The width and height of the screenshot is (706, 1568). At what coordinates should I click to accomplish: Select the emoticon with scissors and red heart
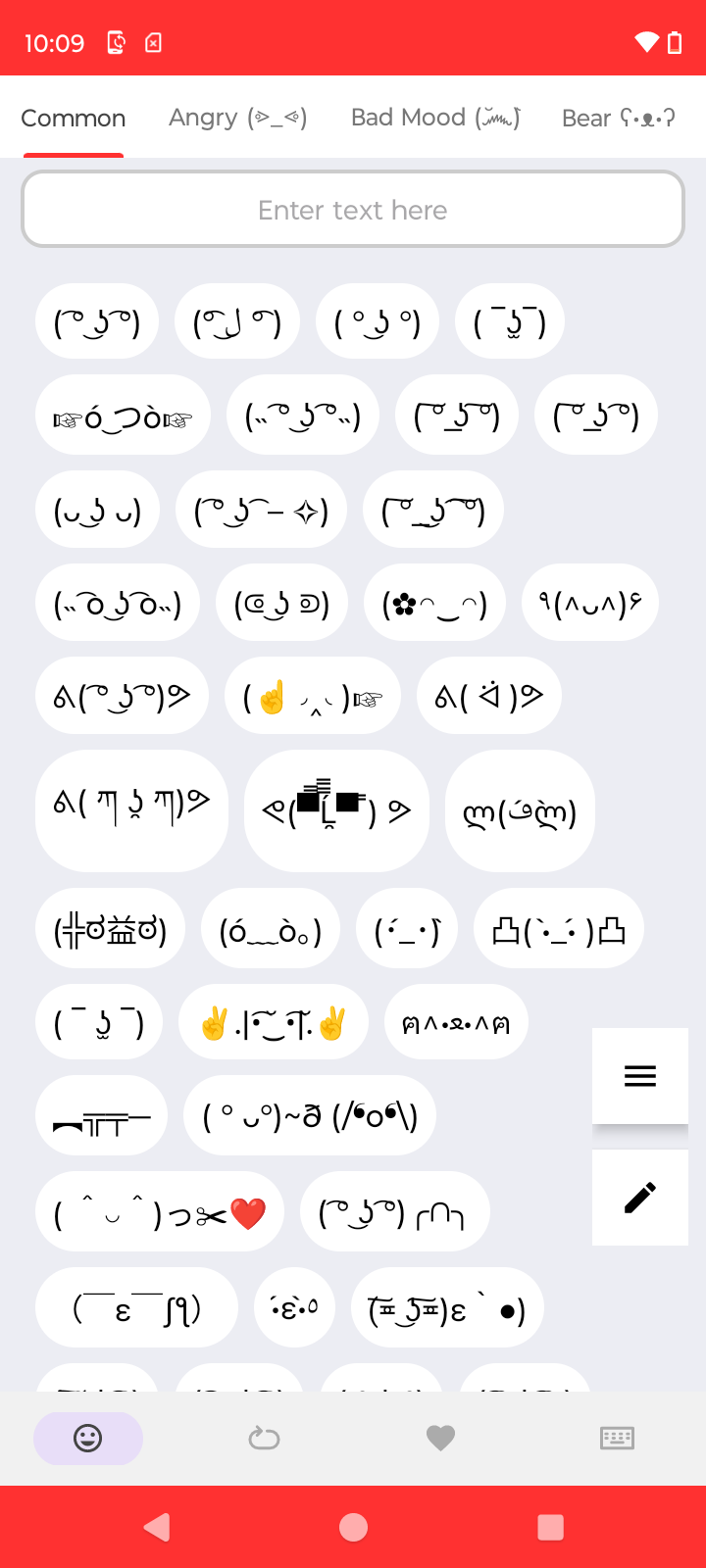[160, 1212]
